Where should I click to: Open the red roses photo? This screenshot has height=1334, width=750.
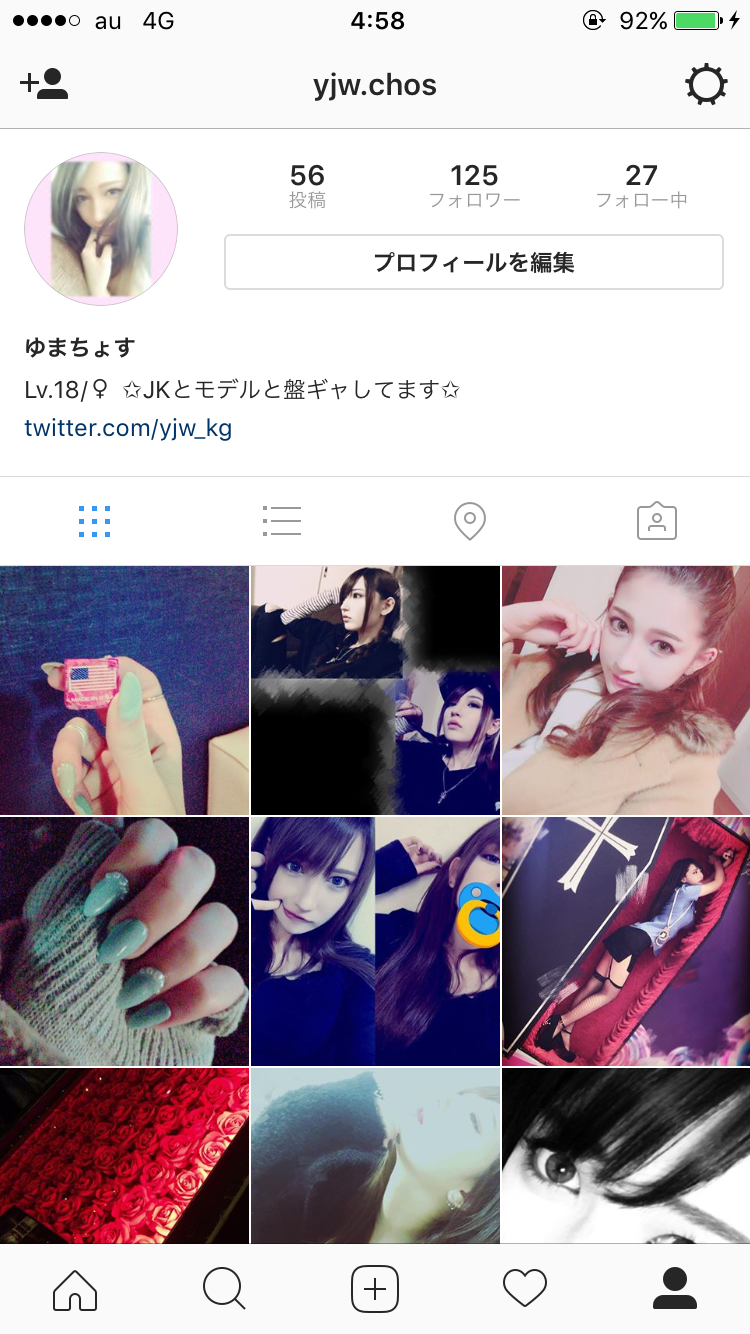click(124, 1155)
